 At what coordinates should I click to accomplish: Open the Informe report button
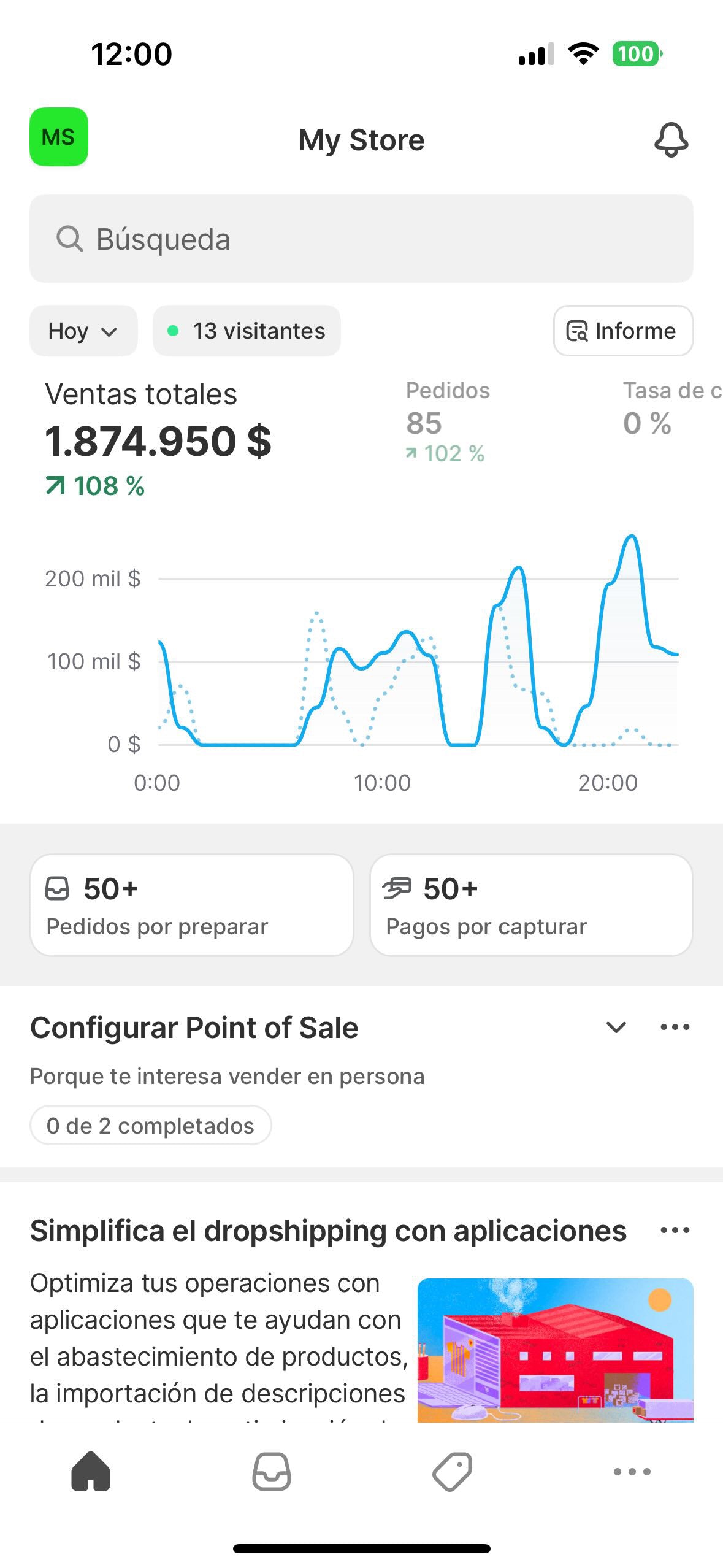click(623, 331)
